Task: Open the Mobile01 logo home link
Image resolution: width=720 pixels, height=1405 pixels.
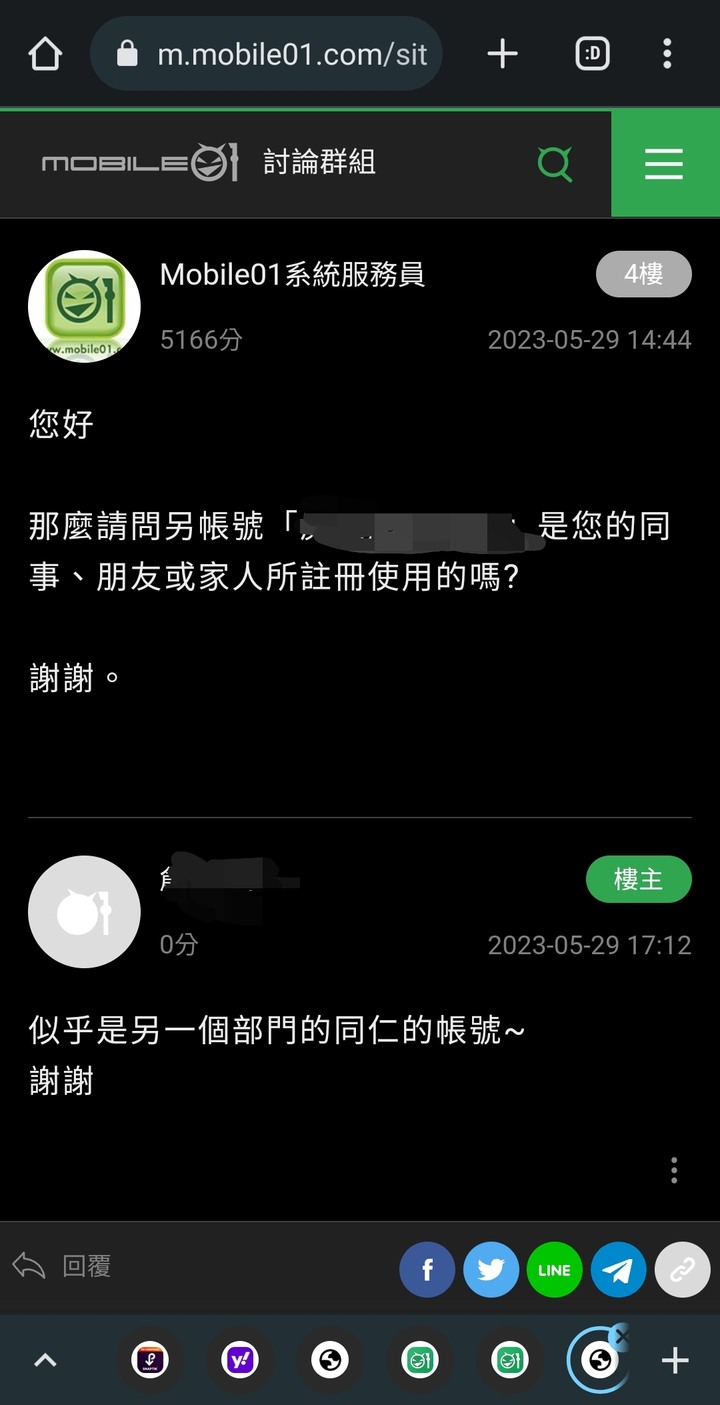Action: click(x=139, y=164)
